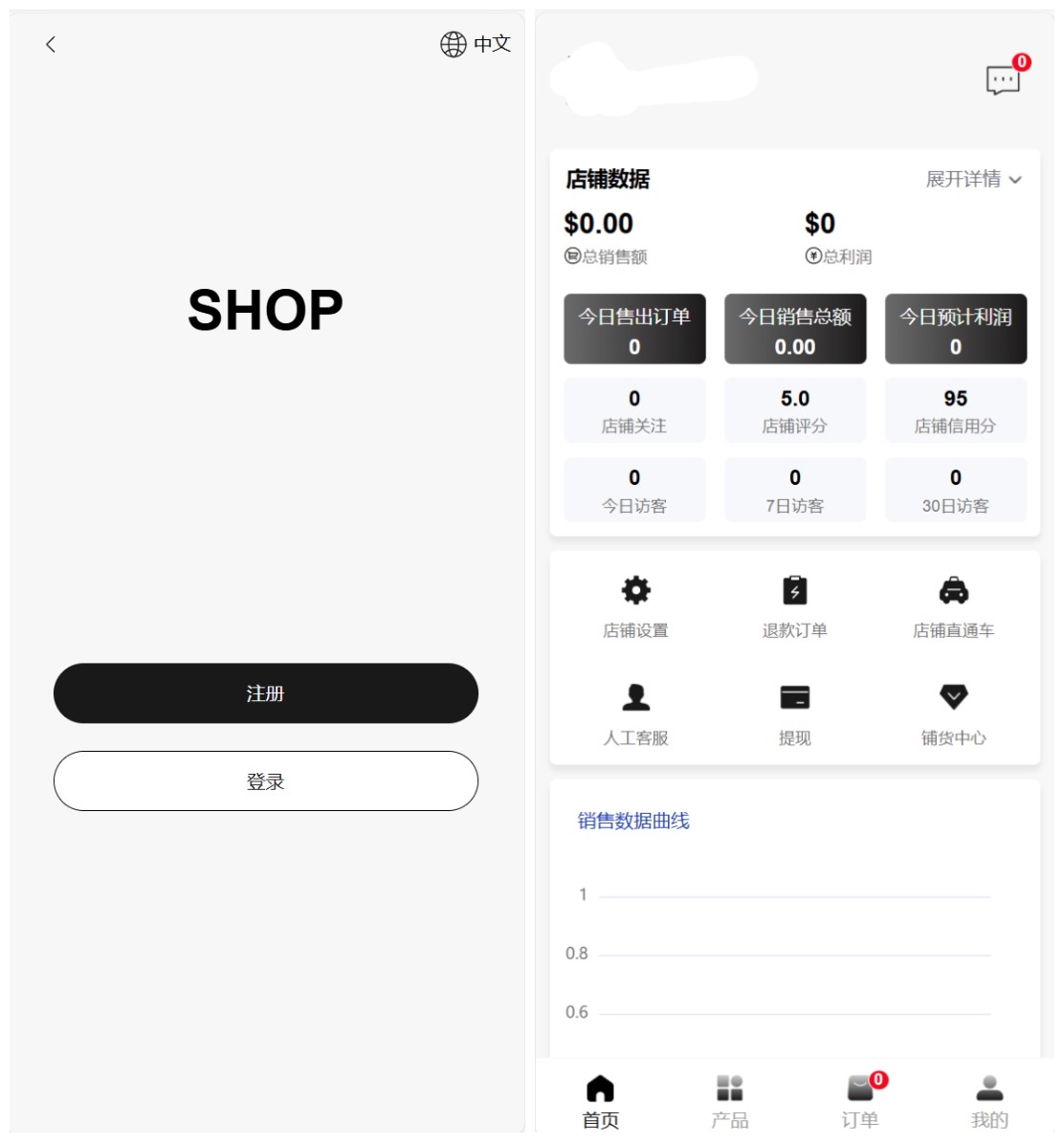The height and width of the screenshot is (1142, 1064).
Task: Switch to the 产品 products tab
Action: (x=730, y=1101)
